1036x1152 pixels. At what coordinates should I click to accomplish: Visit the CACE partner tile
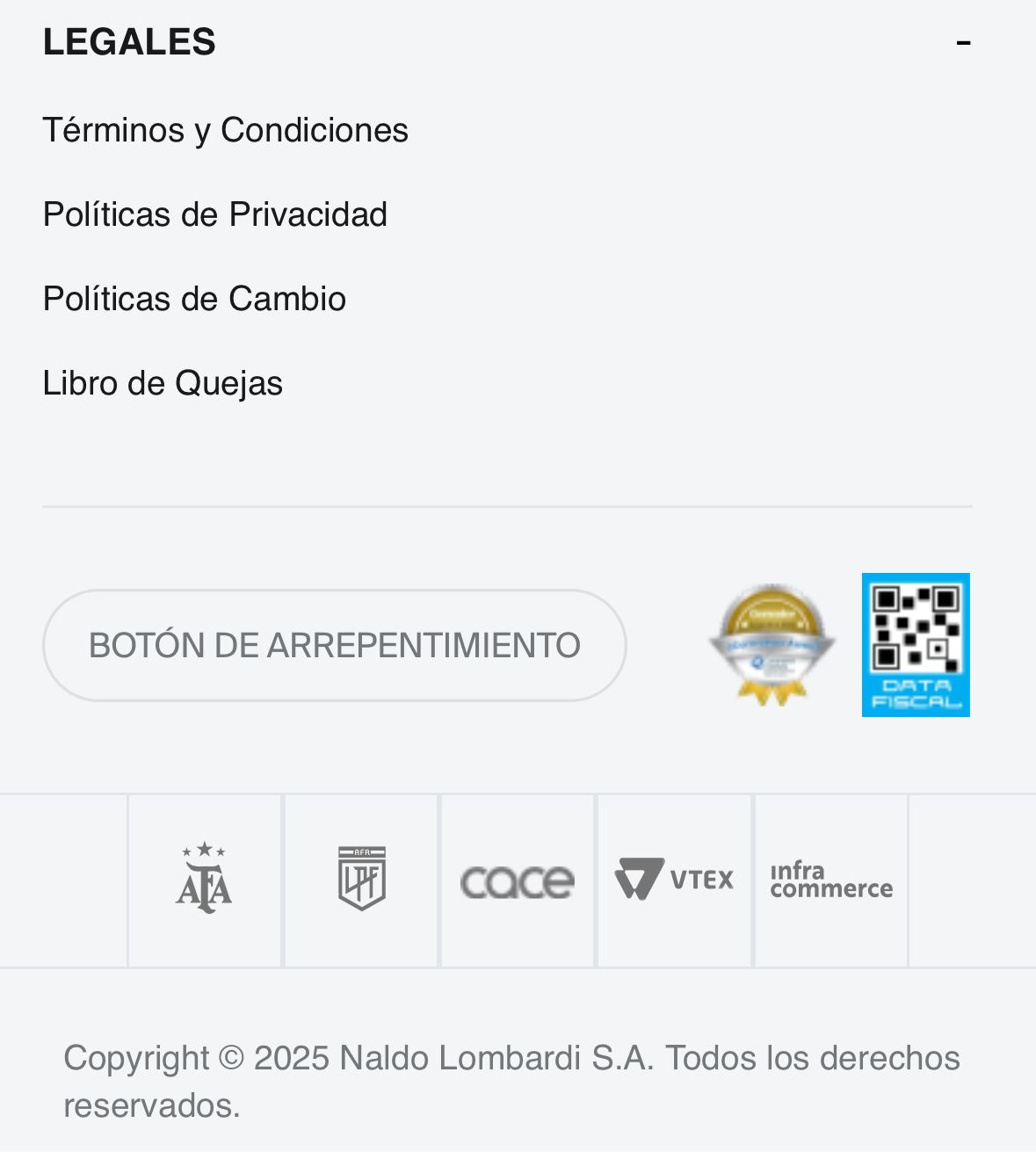(518, 880)
